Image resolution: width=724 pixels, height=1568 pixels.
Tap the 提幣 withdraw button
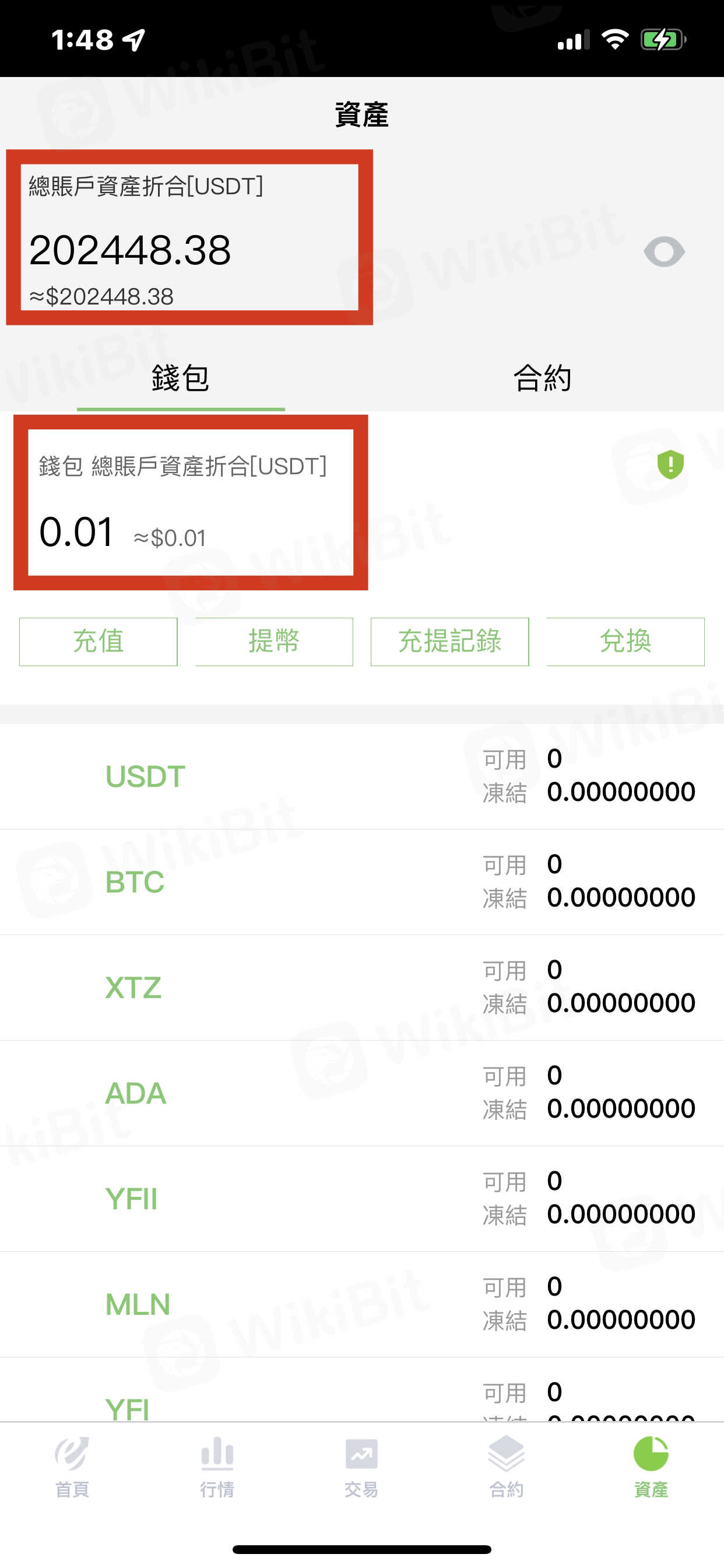click(274, 642)
